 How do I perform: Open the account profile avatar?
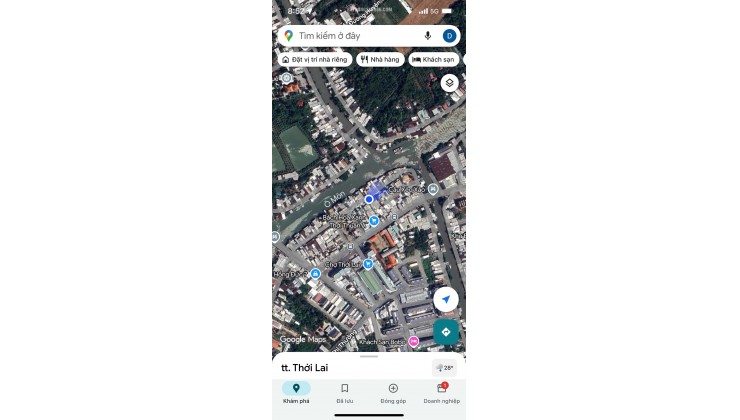[x=449, y=36]
